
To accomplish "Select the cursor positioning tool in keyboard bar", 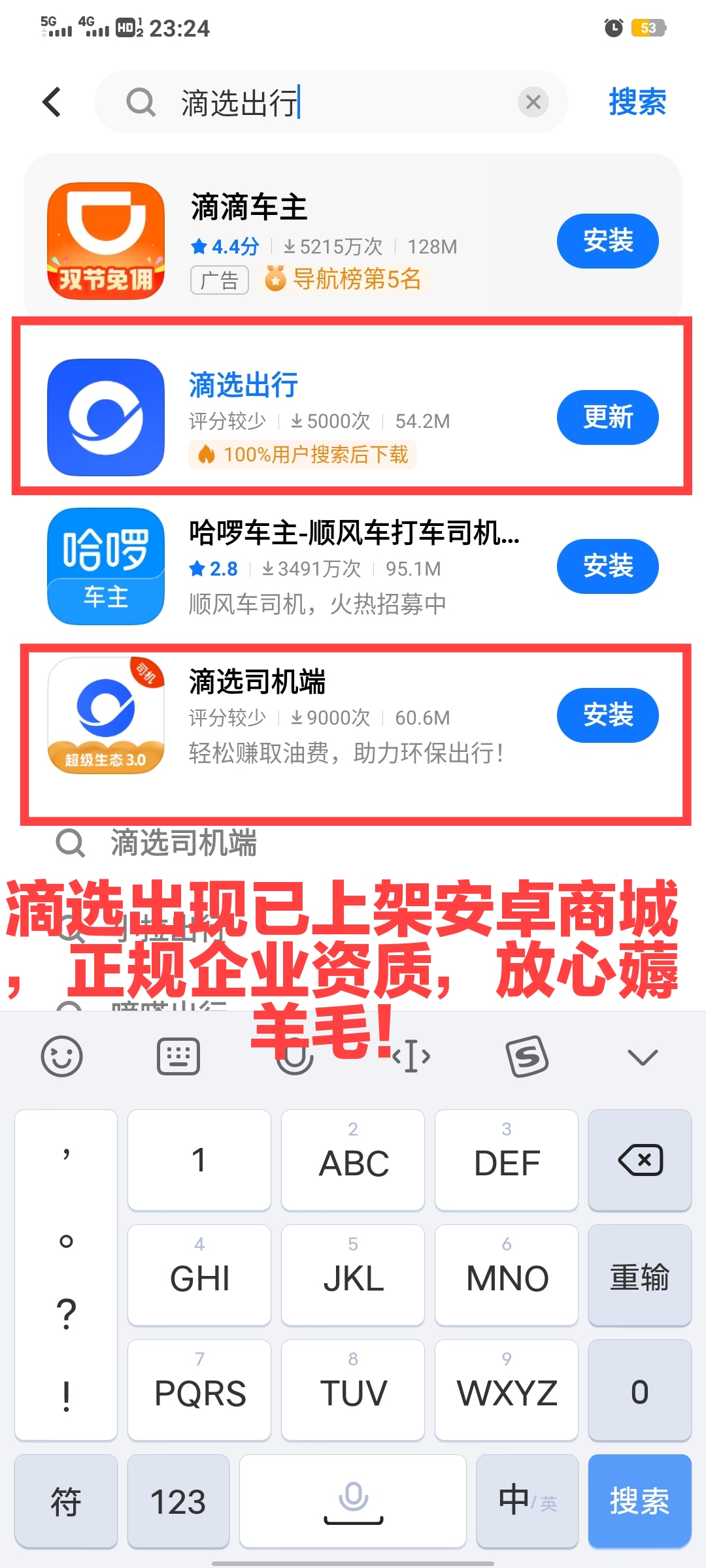I will click(411, 1056).
